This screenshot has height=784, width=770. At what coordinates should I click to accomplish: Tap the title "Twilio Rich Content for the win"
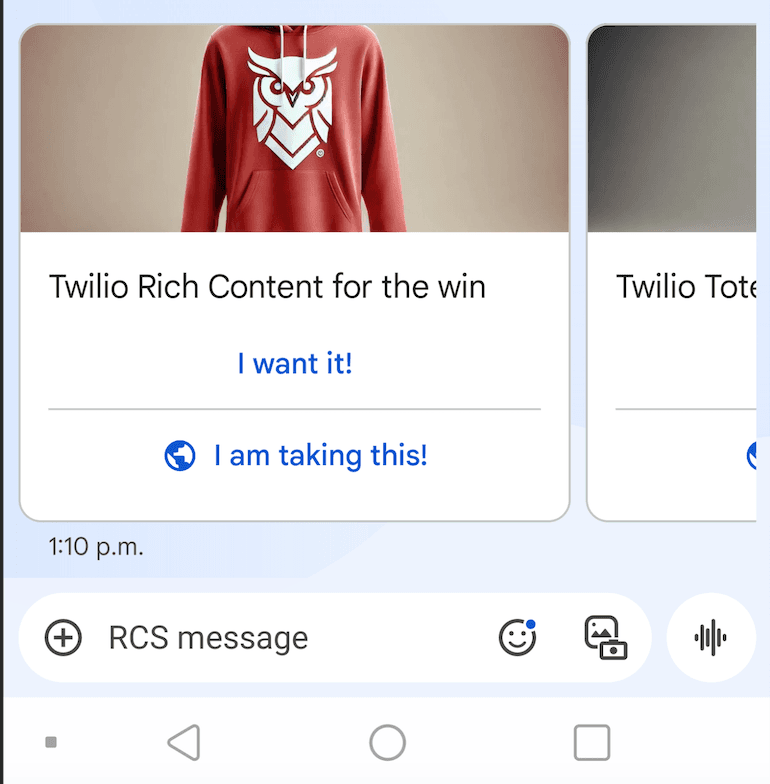[x=267, y=287]
